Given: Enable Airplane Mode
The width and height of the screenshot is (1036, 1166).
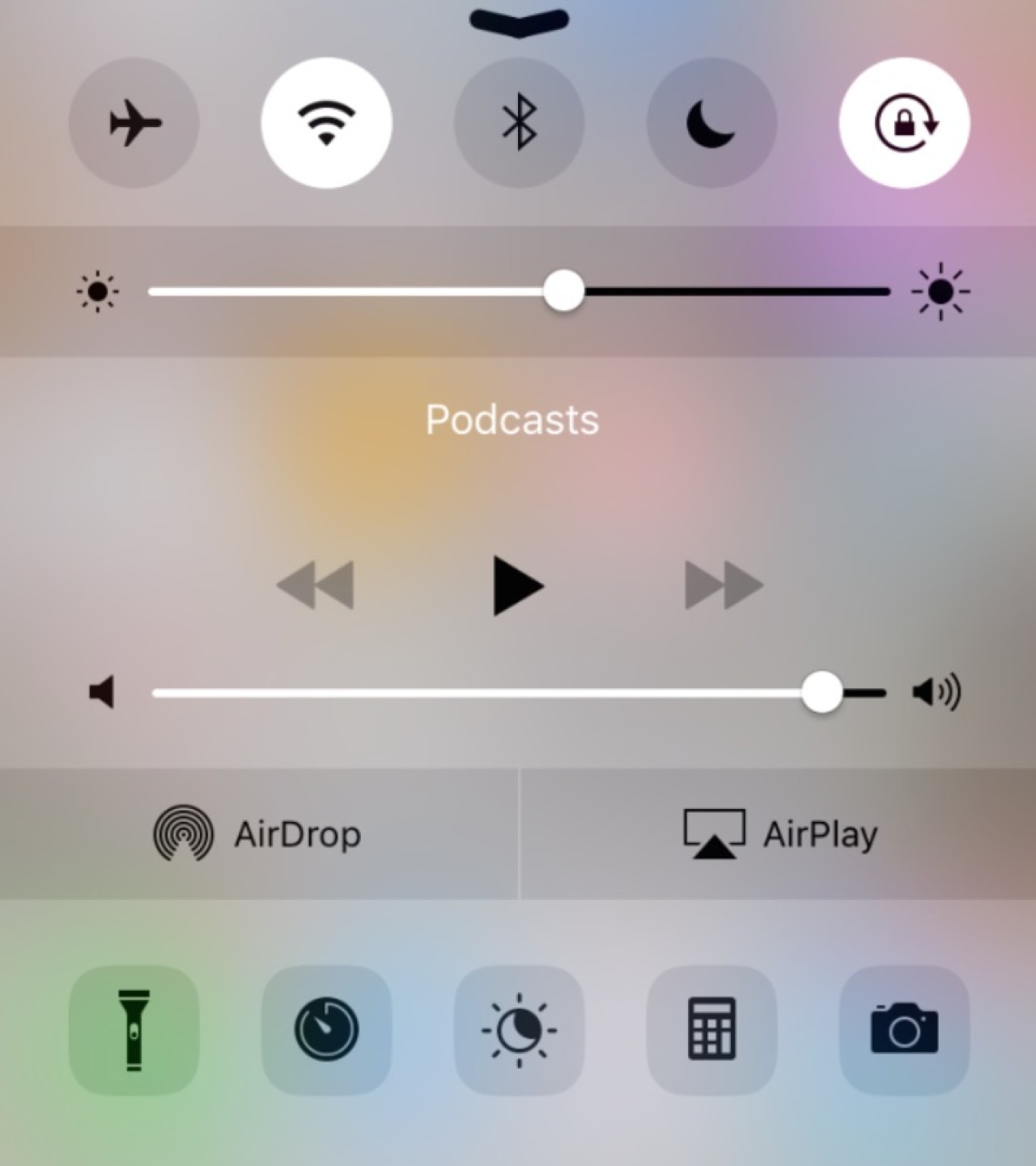Looking at the screenshot, I should pyautogui.click(x=134, y=123).
